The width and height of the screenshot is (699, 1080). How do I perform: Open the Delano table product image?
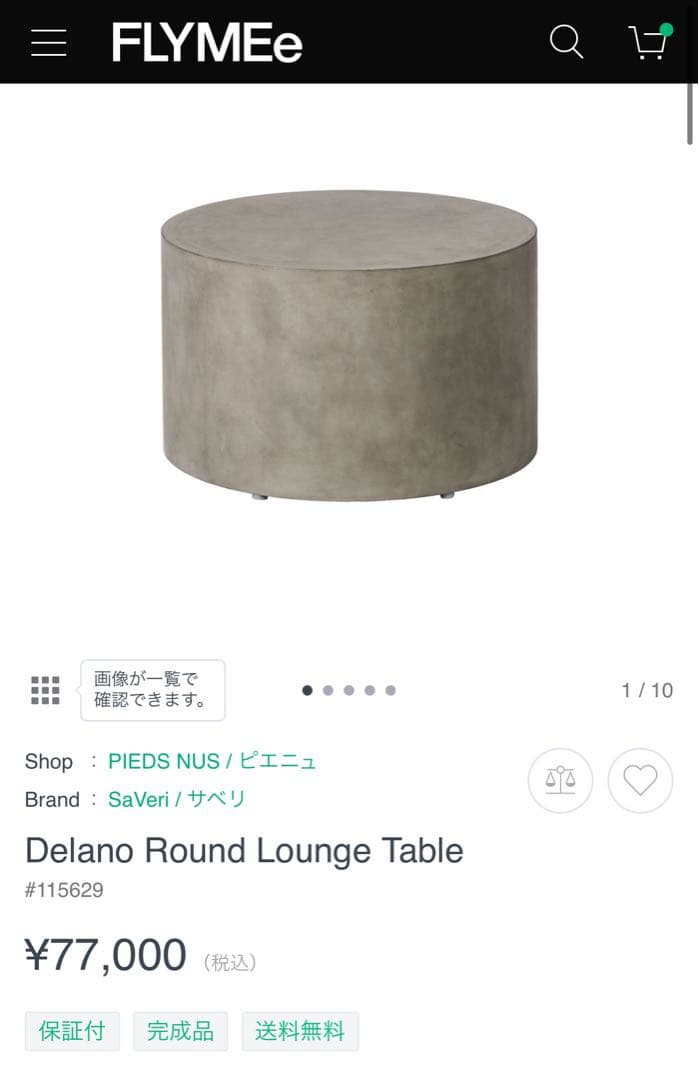click(x=349, y=345)
